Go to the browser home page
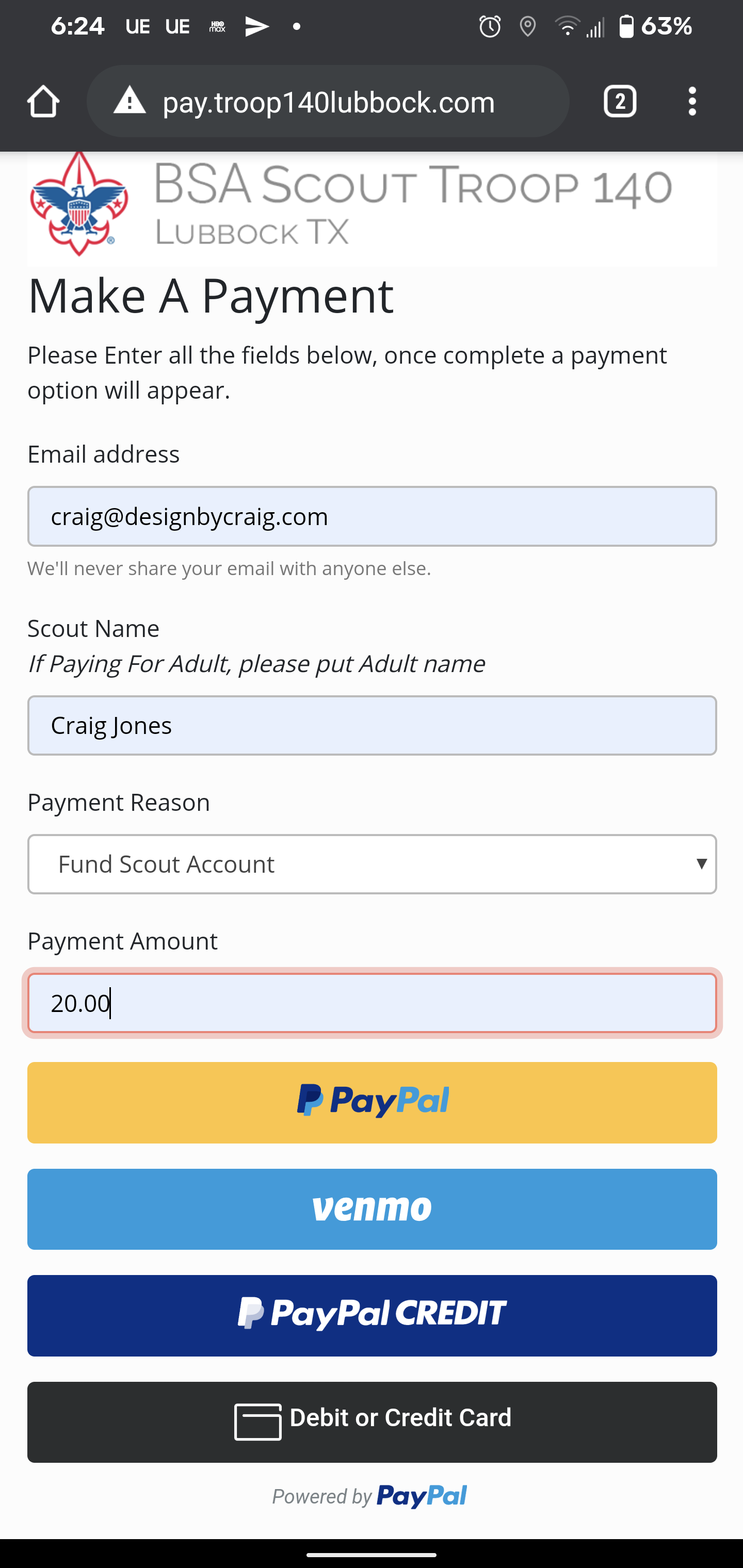Screen dimensions: 743x1568 (43, 101)
